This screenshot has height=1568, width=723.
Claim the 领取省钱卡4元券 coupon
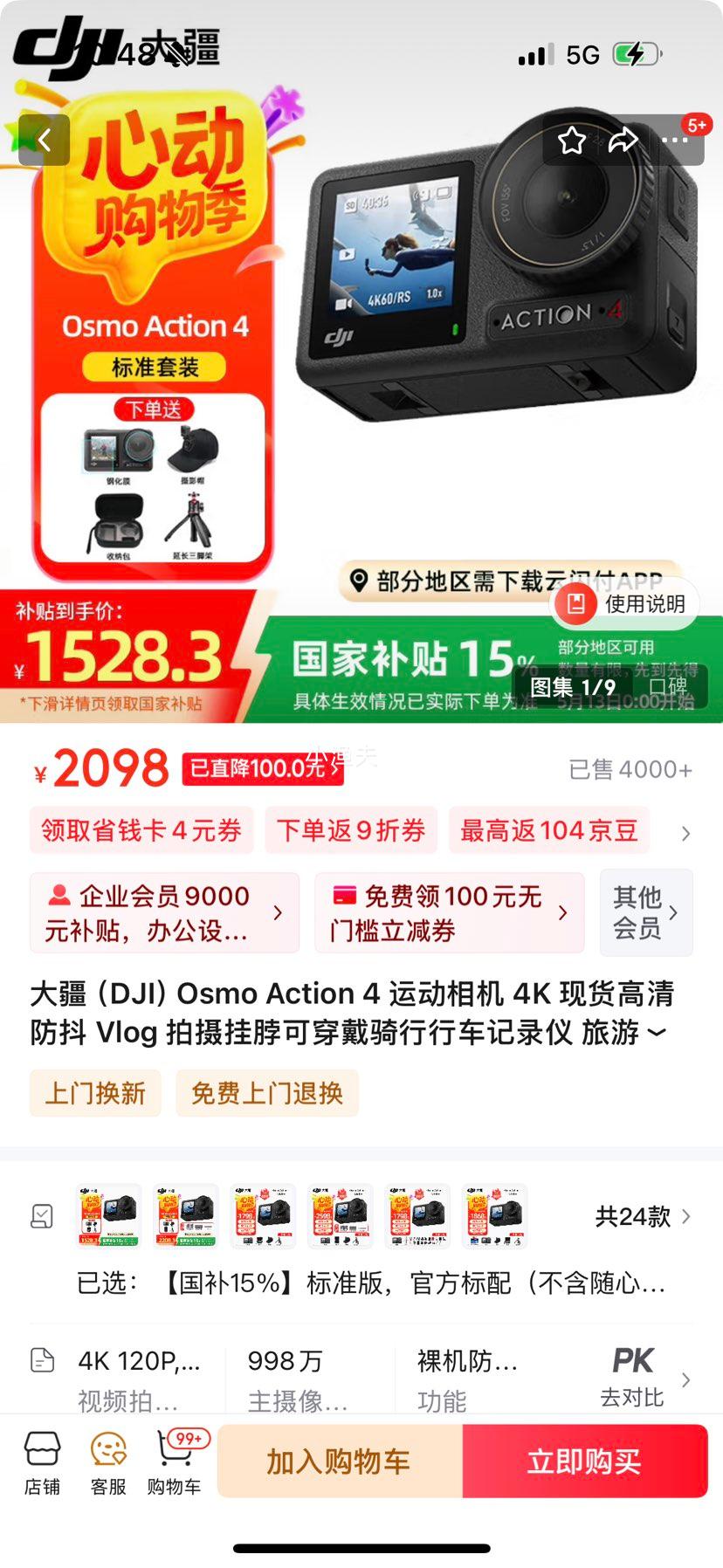[141, 830]
